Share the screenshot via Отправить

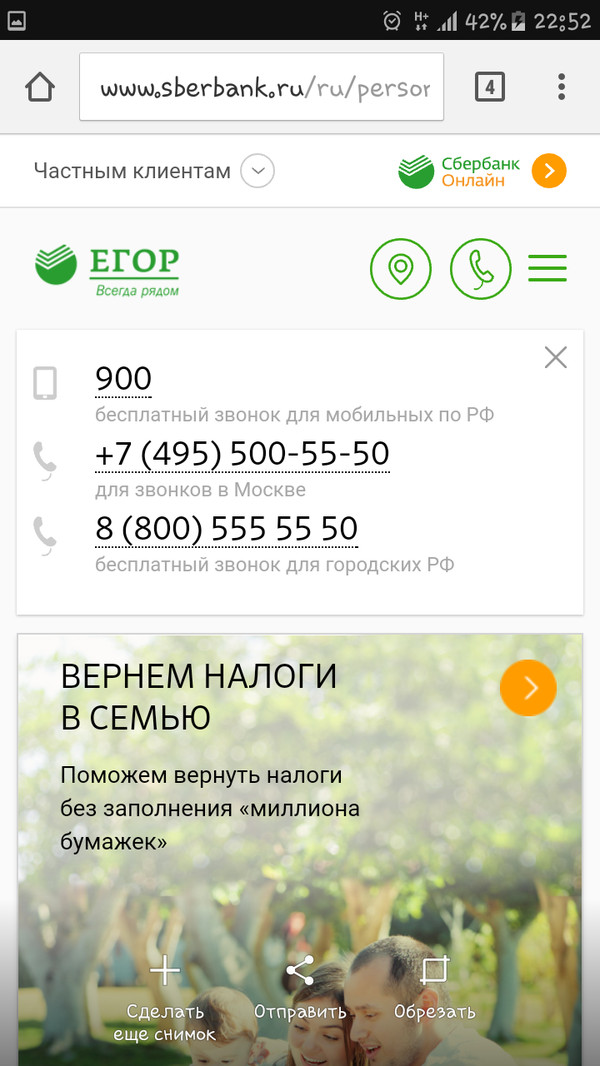(300, 990)
